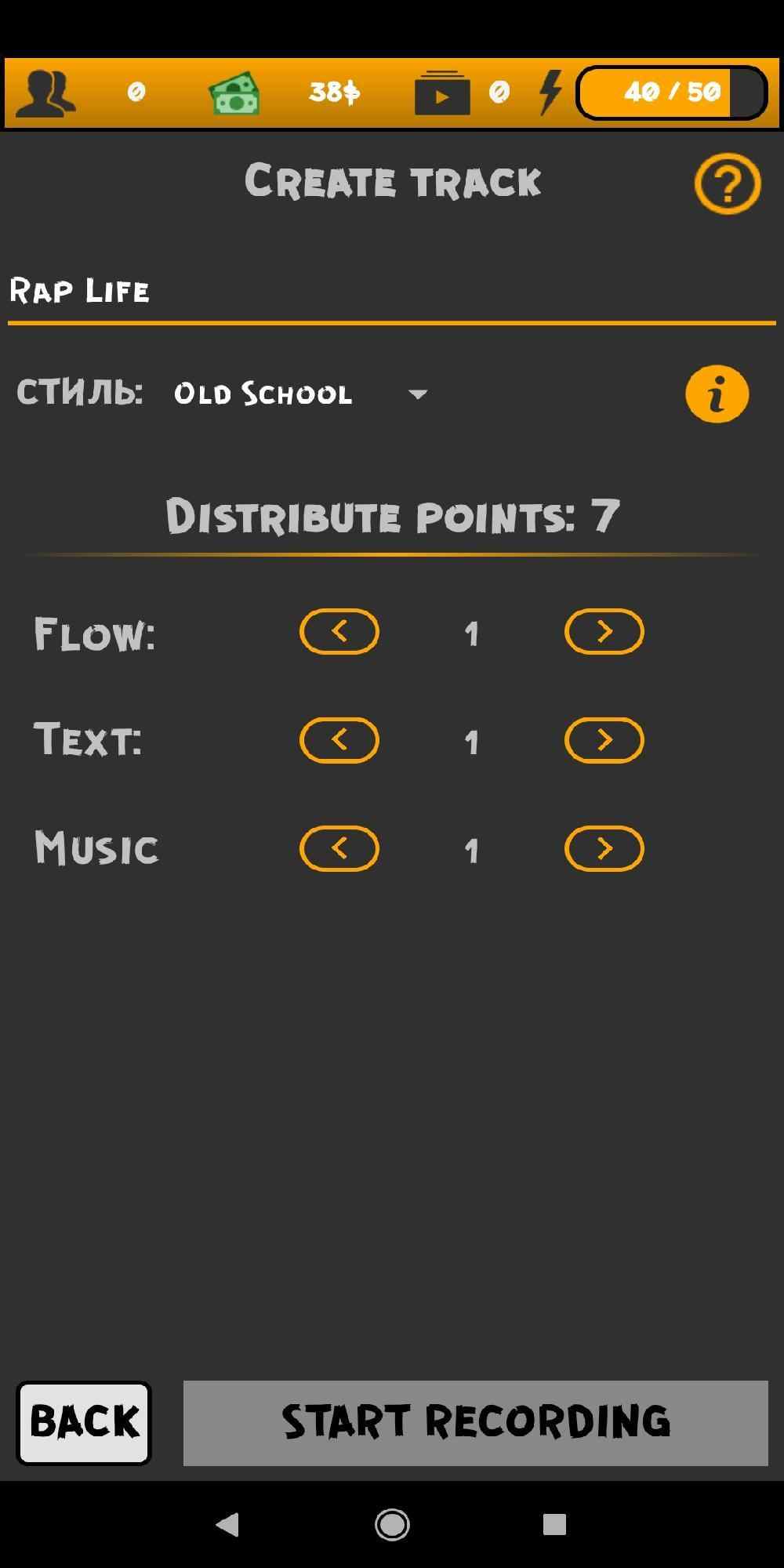Decrease Music points with left arrow
The height and width of the screenshot is (1568, 784).
point(339,848)
